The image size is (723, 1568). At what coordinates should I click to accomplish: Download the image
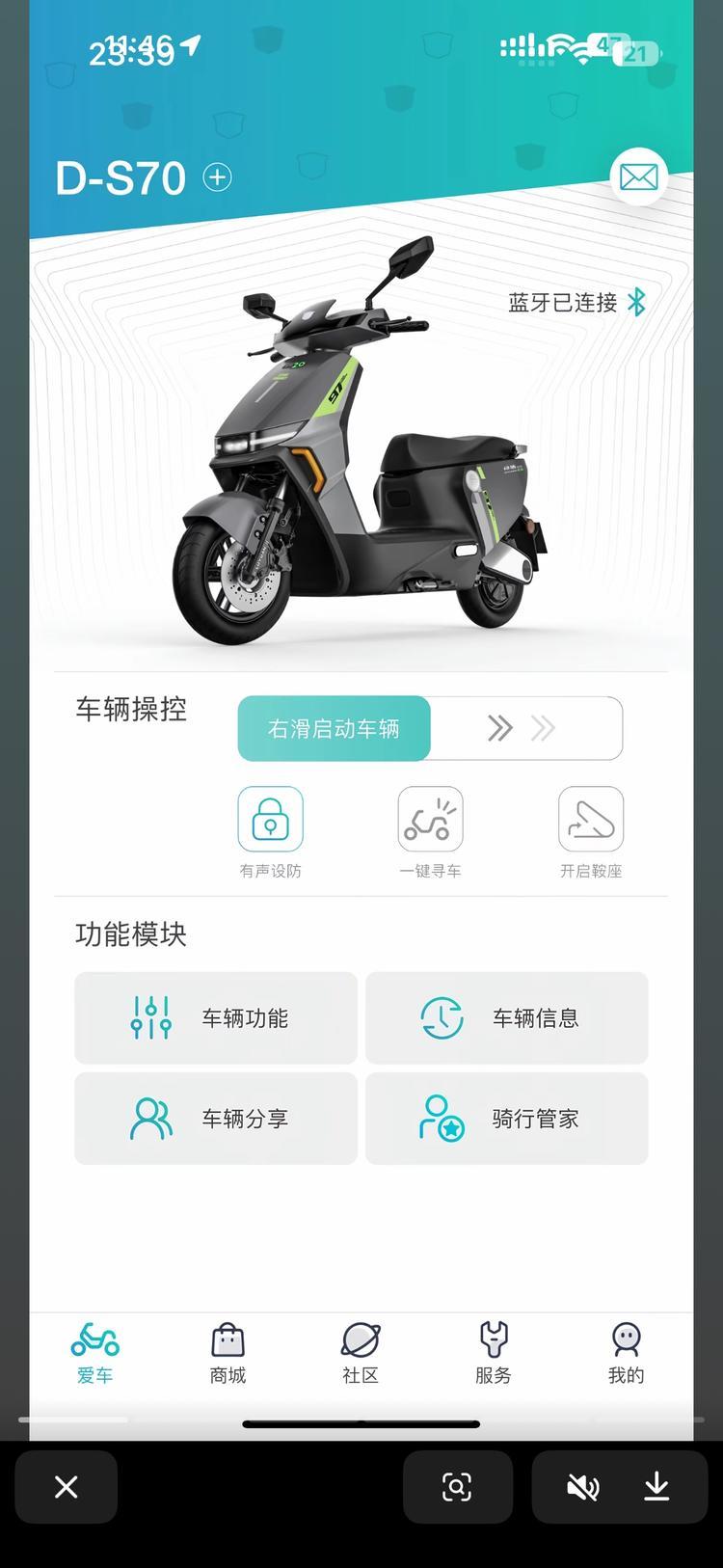[656, 1487]
